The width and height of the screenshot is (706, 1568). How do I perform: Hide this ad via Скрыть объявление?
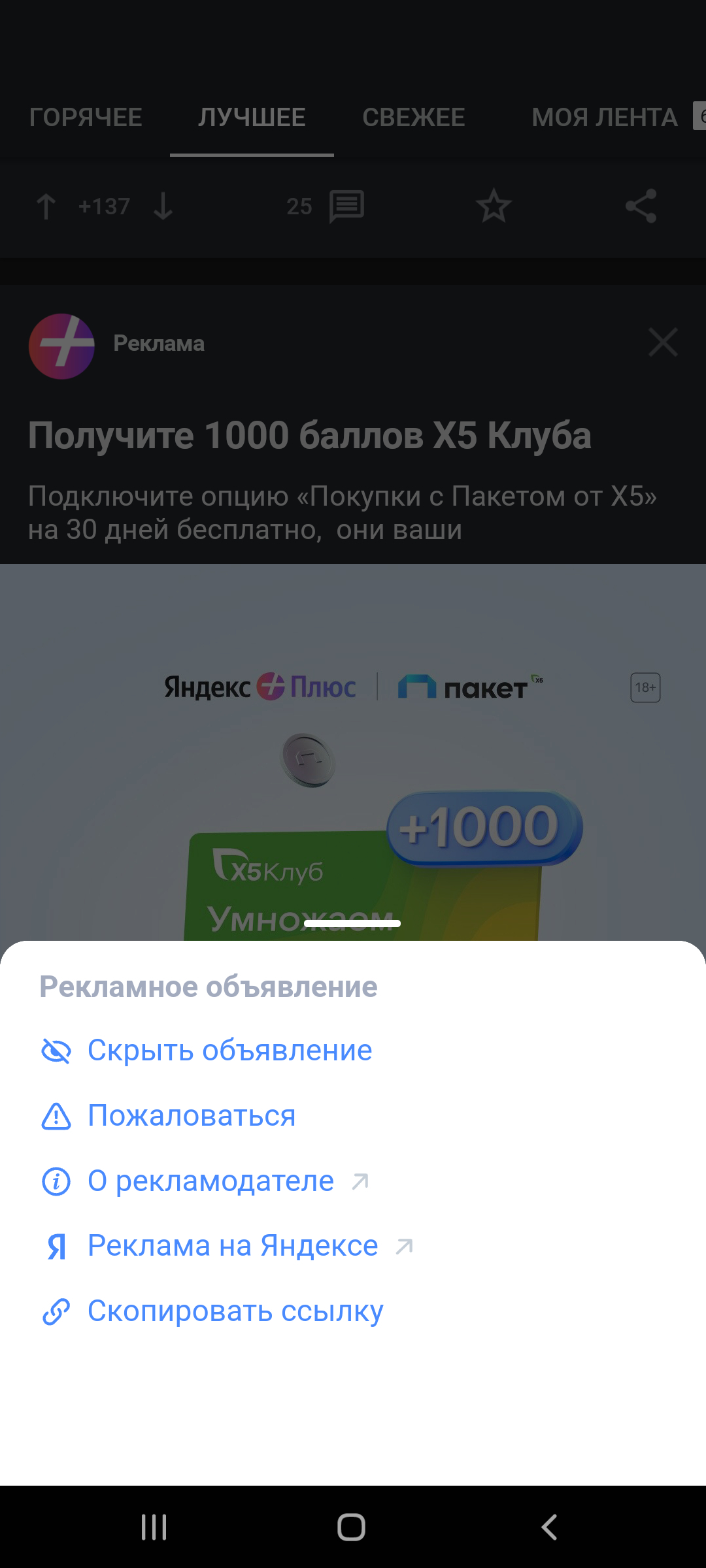(229, 1051)
